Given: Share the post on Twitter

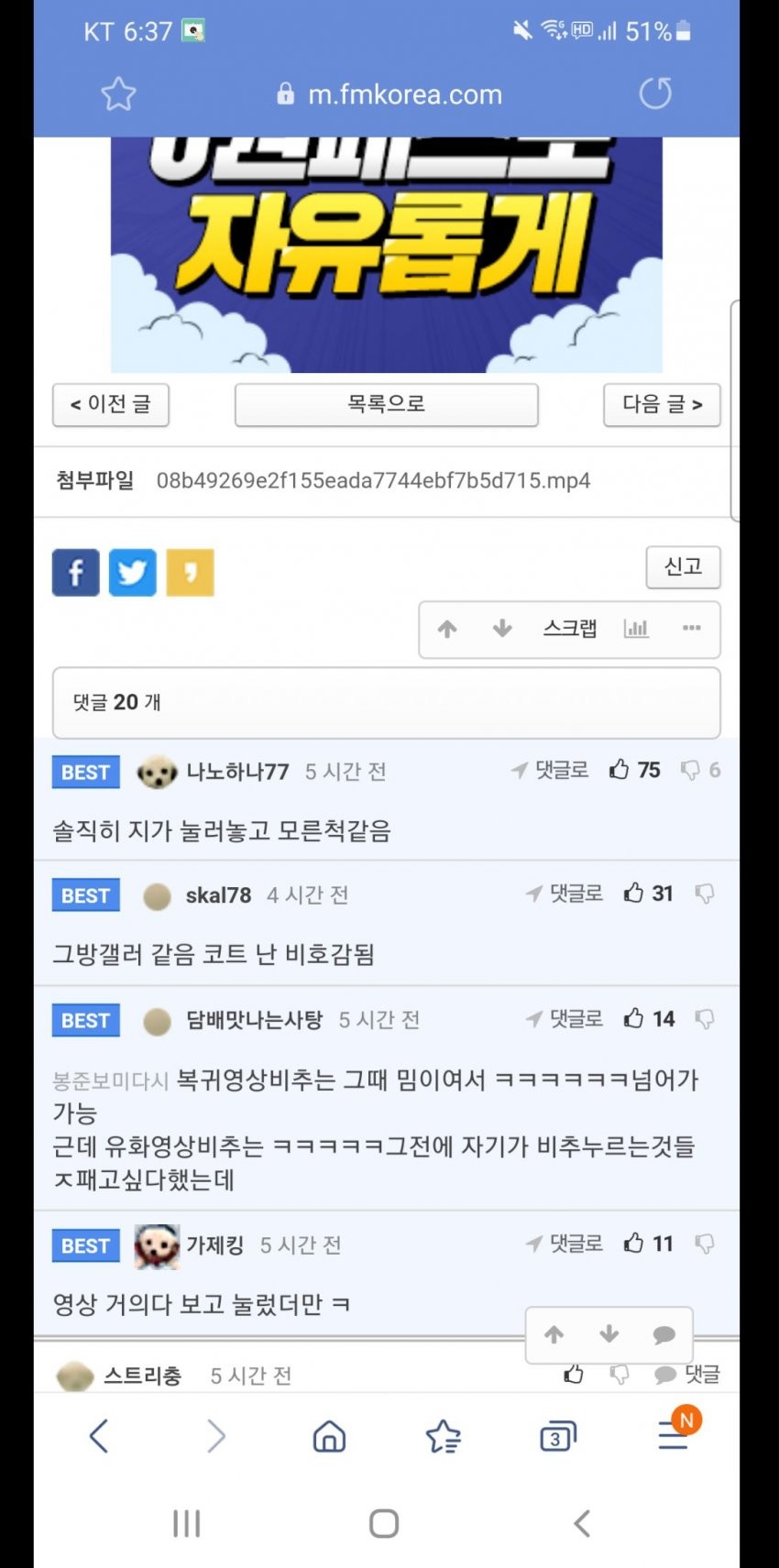Looking at the screenshot, I should tap(133, 573).
